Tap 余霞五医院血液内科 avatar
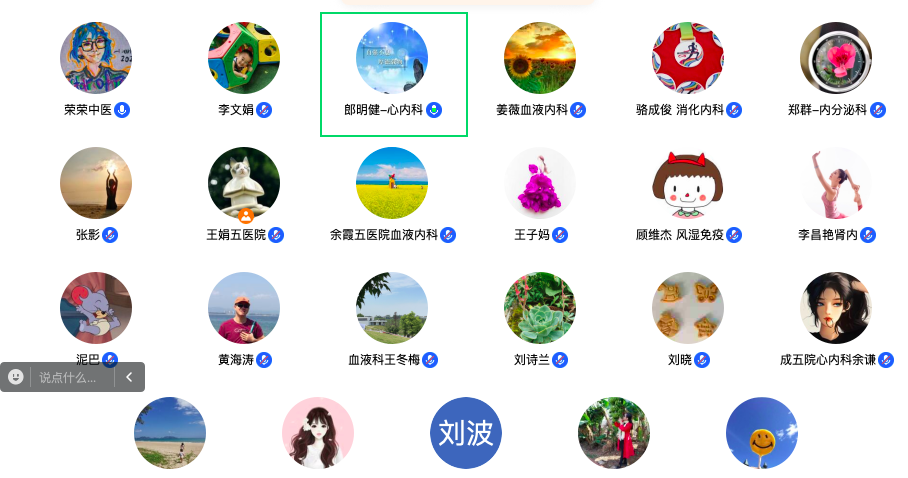 coord(392,184)
